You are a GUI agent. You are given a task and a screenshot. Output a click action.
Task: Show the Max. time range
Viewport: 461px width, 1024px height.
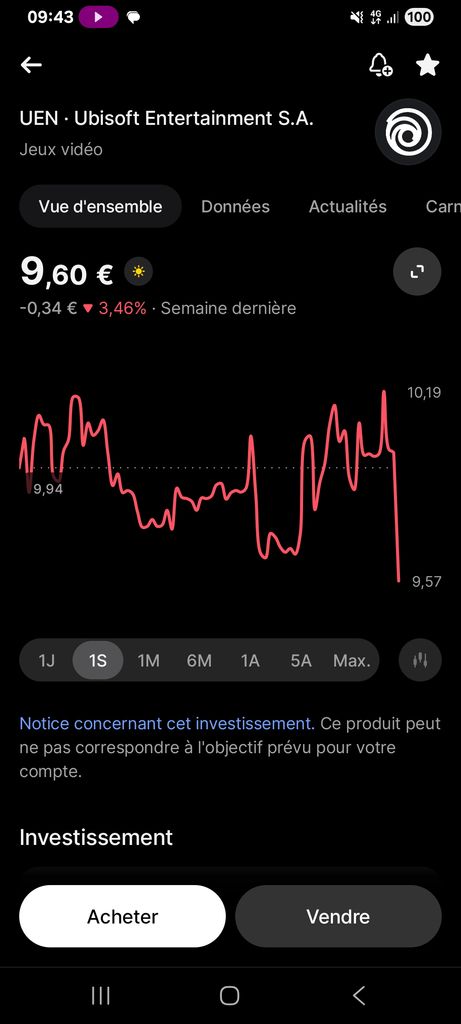click(352, 660)
